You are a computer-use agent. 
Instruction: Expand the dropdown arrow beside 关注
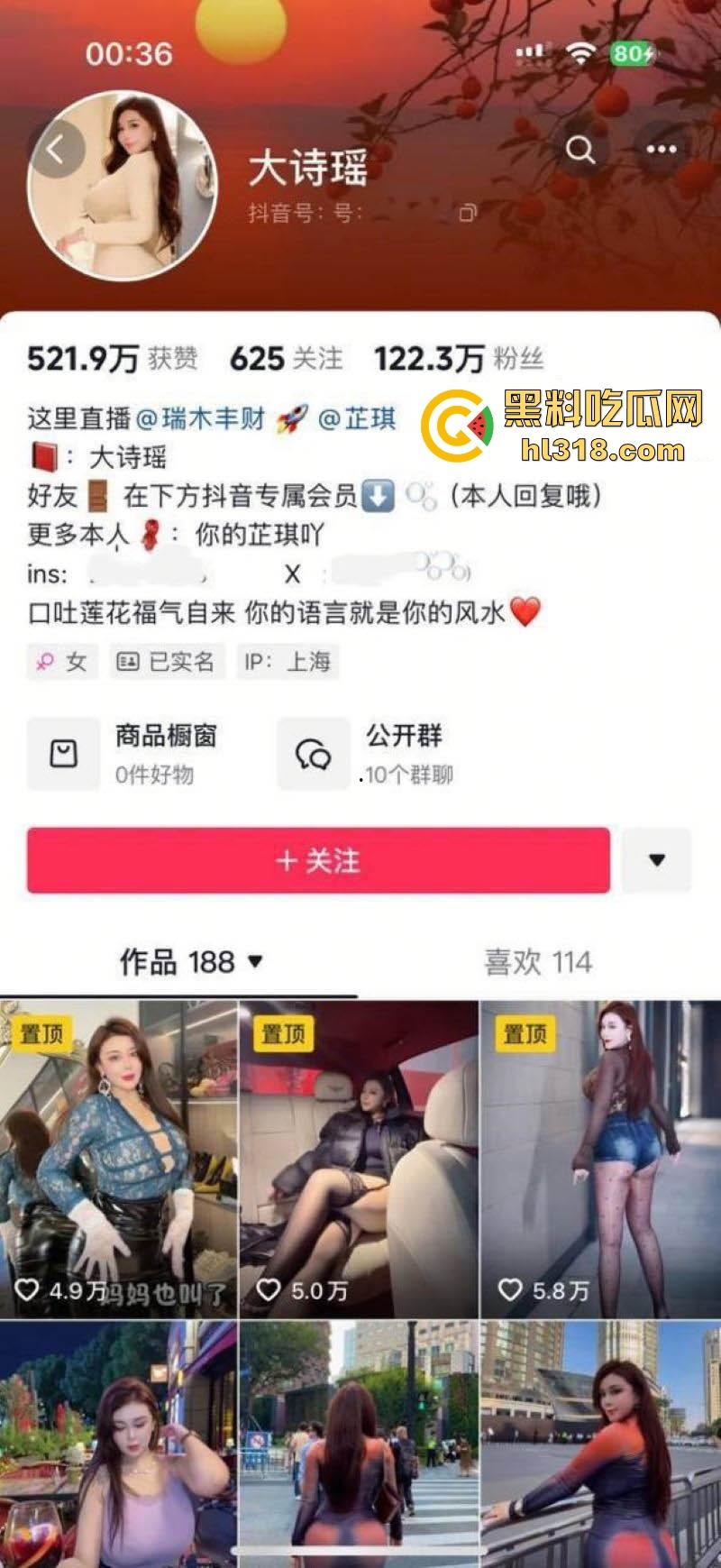click(657, 860)
